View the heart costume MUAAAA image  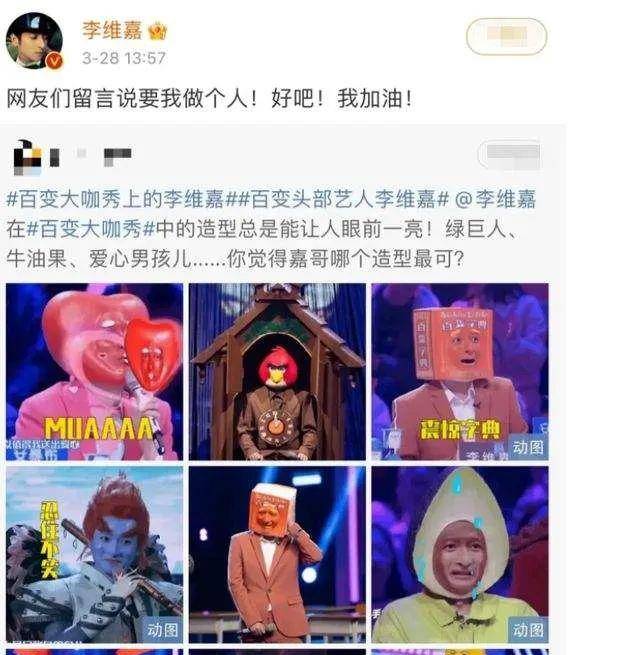click(x=95, y=371)
